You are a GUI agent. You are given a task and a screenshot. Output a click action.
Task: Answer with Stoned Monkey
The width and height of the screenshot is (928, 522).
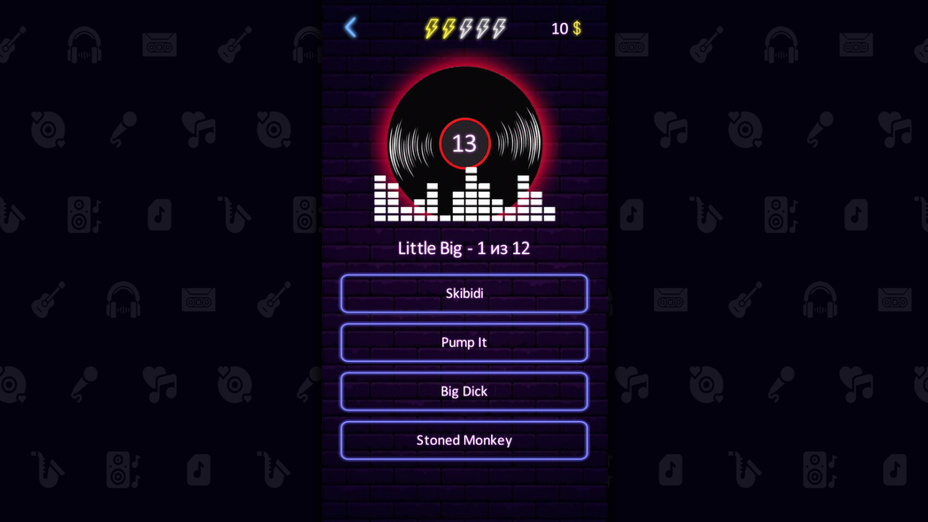pos(464,441)
